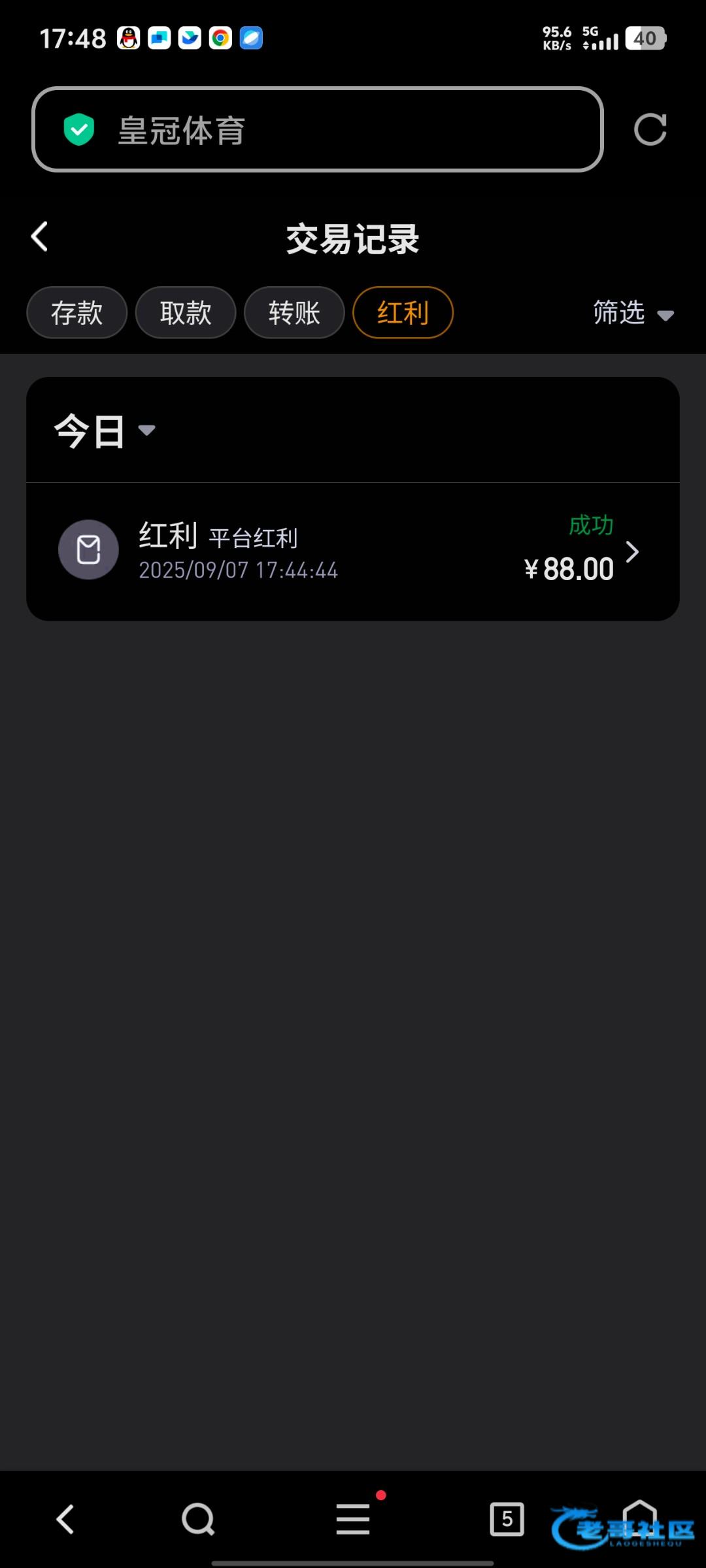Go back from 交易记录 page
This screenshot has height=1568, width=706.
point(40,237)
